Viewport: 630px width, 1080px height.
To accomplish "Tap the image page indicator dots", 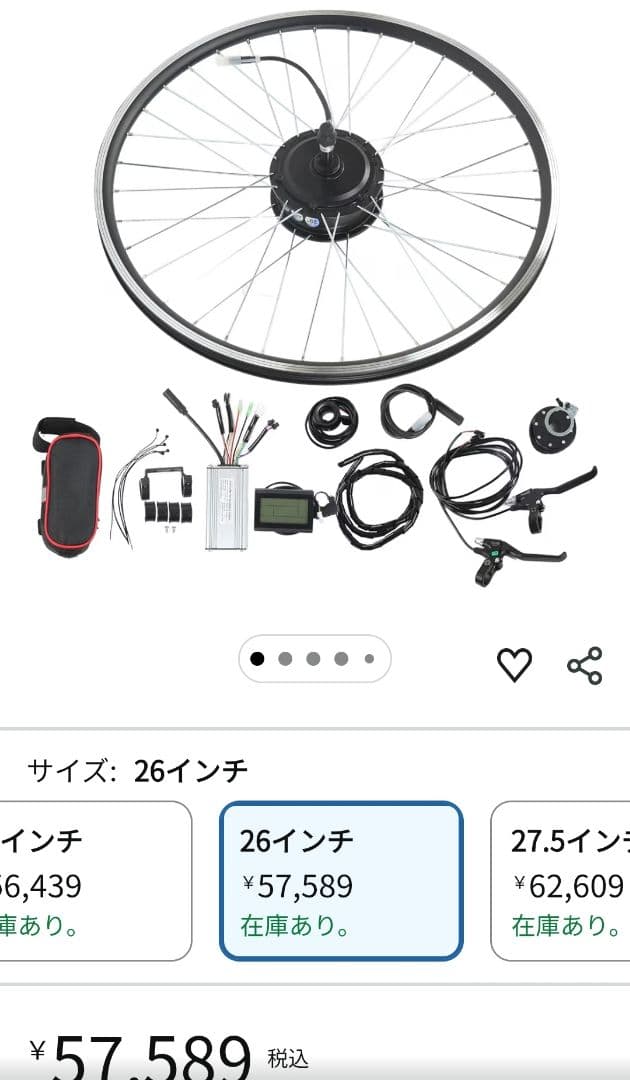I will pyautogui.click(x=314, y=659).
